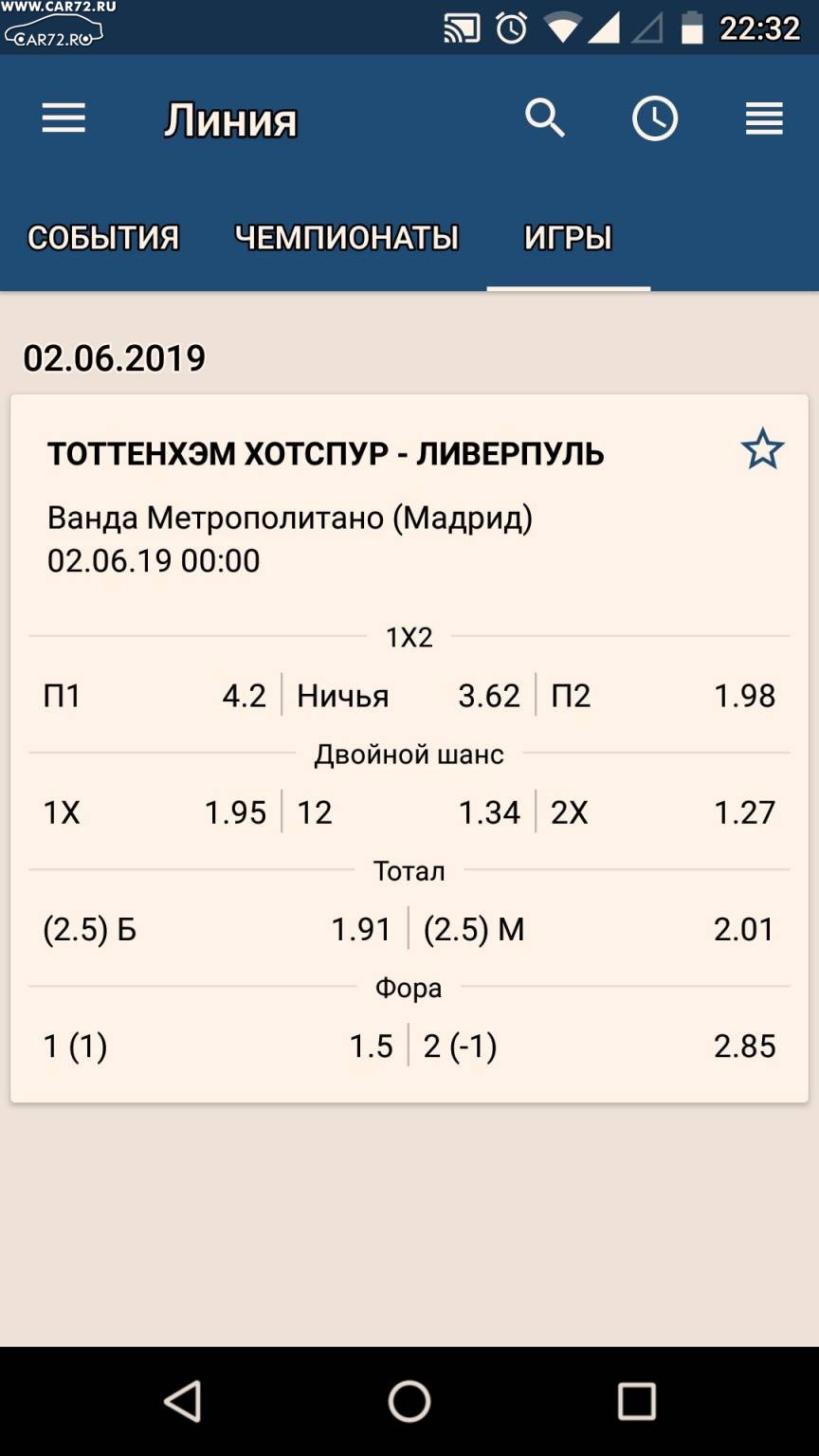Open the Тоттенхэм Хотспур - Ливерпуль match
819x1456 pixels.
(326, 454)
